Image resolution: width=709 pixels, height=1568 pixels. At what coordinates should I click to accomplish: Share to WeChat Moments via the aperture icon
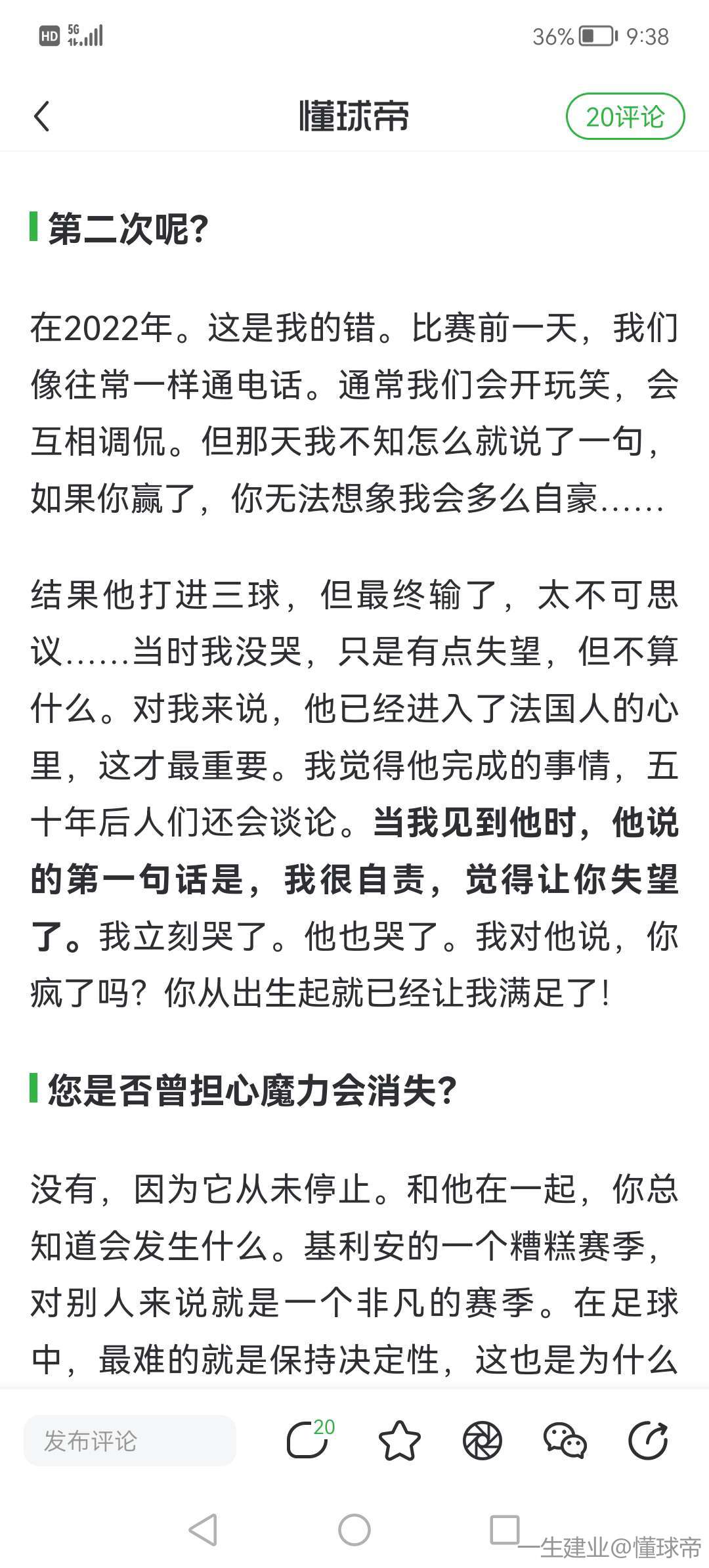[x=482, y=1441]
